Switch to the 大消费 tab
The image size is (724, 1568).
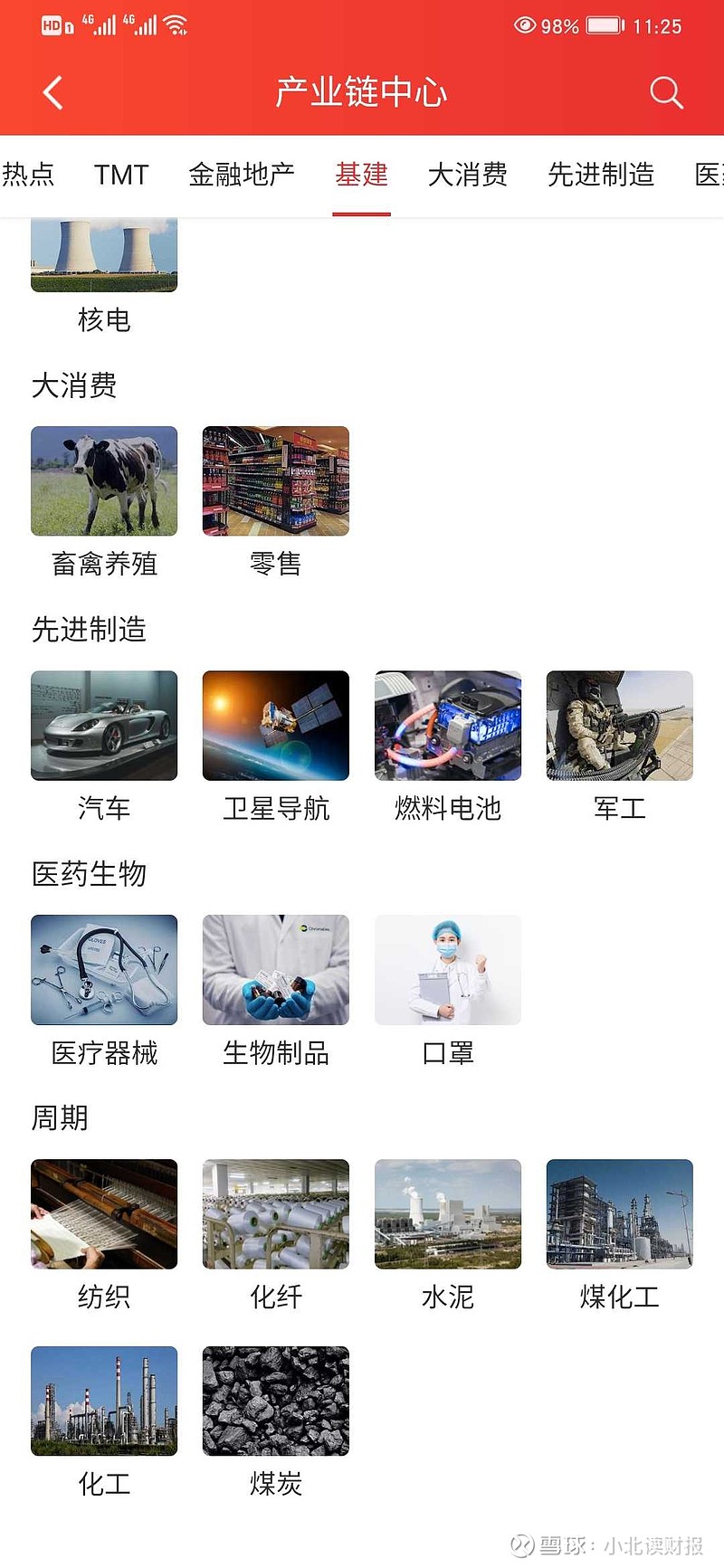click(x=467, y=175)
